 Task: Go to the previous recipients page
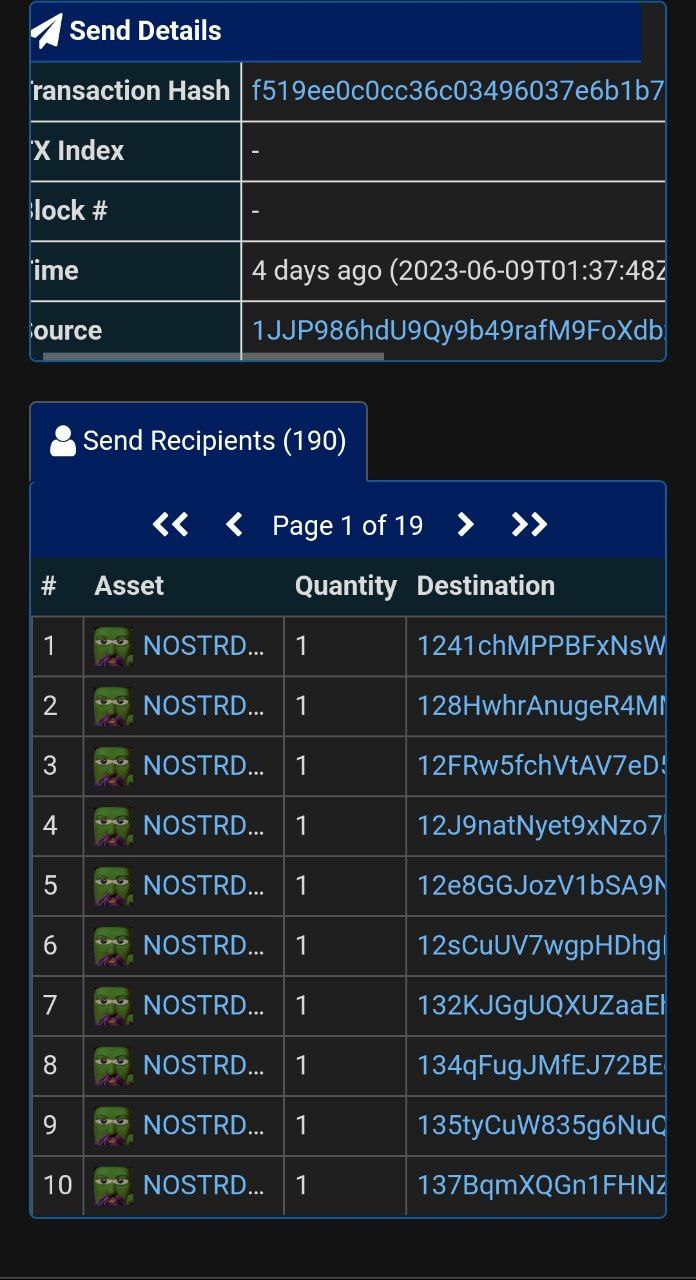[x=235, y=525]
